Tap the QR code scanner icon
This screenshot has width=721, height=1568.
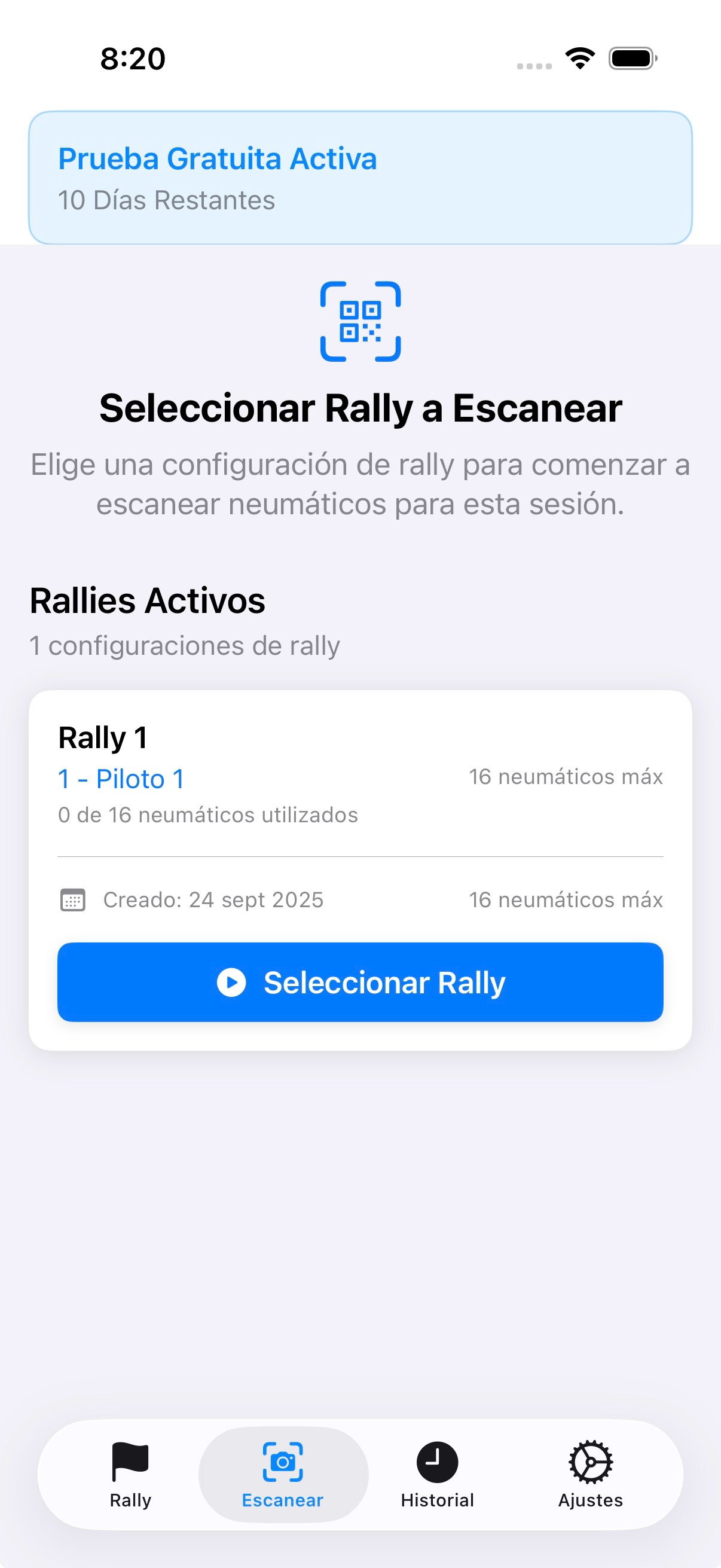click(360, 320)
